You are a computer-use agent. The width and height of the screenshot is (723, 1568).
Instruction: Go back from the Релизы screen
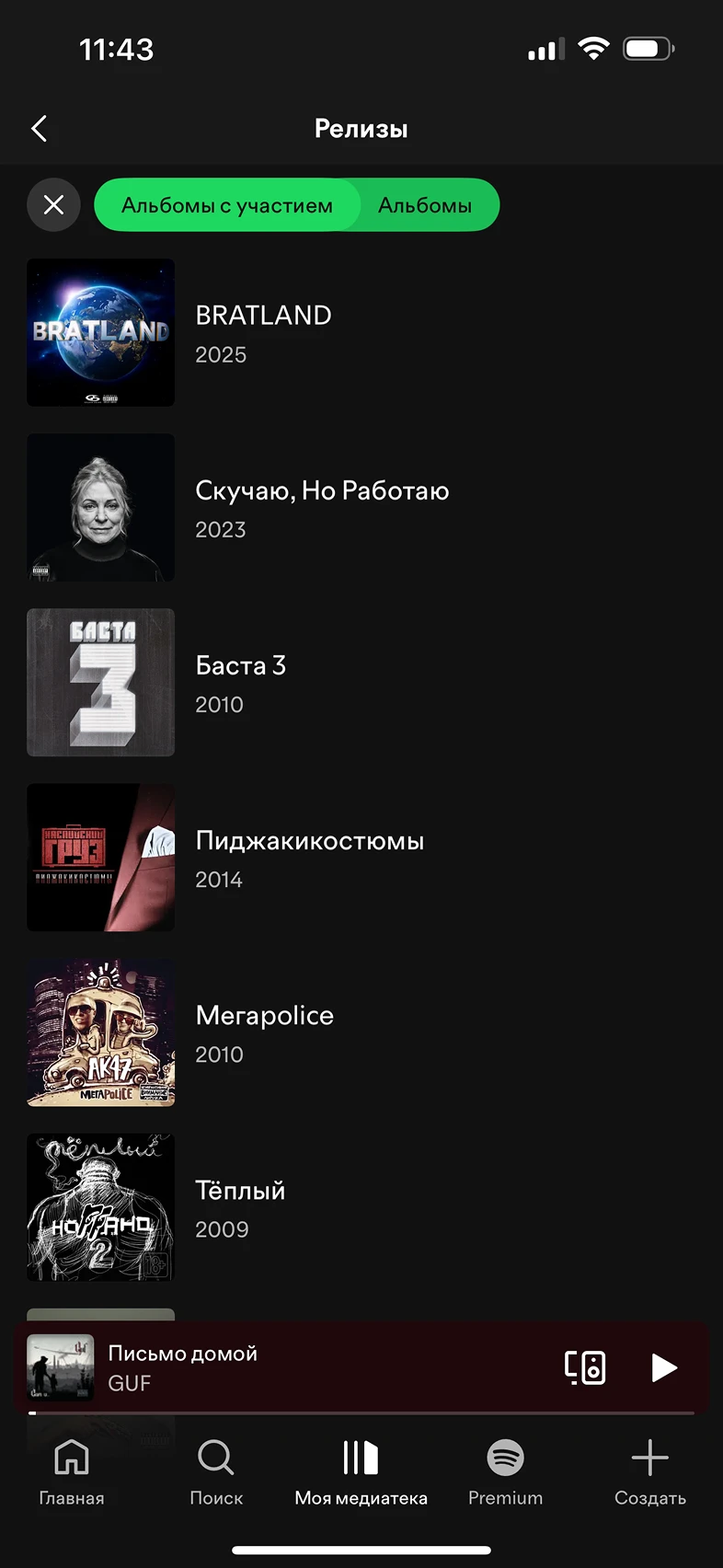click(x=39, y=129)
